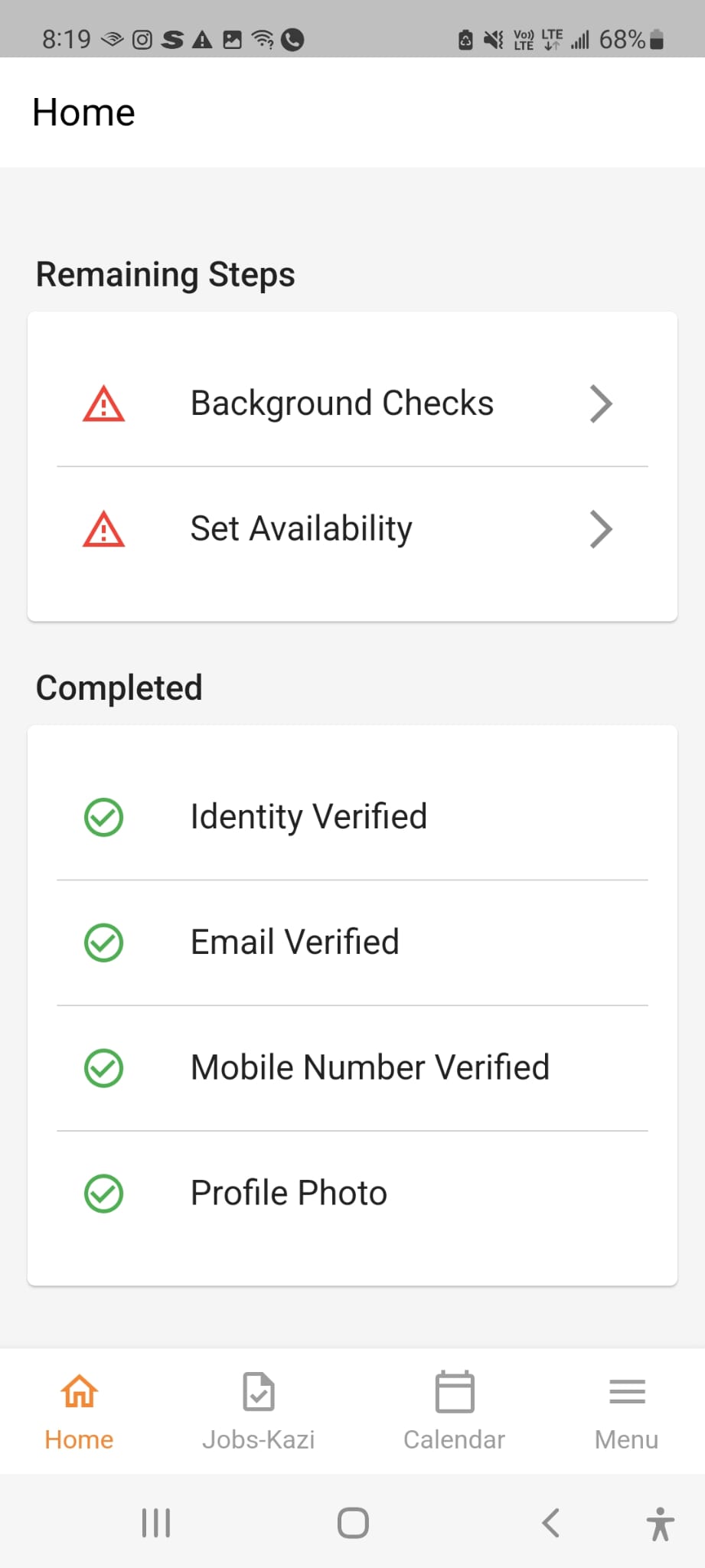Open the Calendar icon in bottom navigation

[x=454, y=1392]
